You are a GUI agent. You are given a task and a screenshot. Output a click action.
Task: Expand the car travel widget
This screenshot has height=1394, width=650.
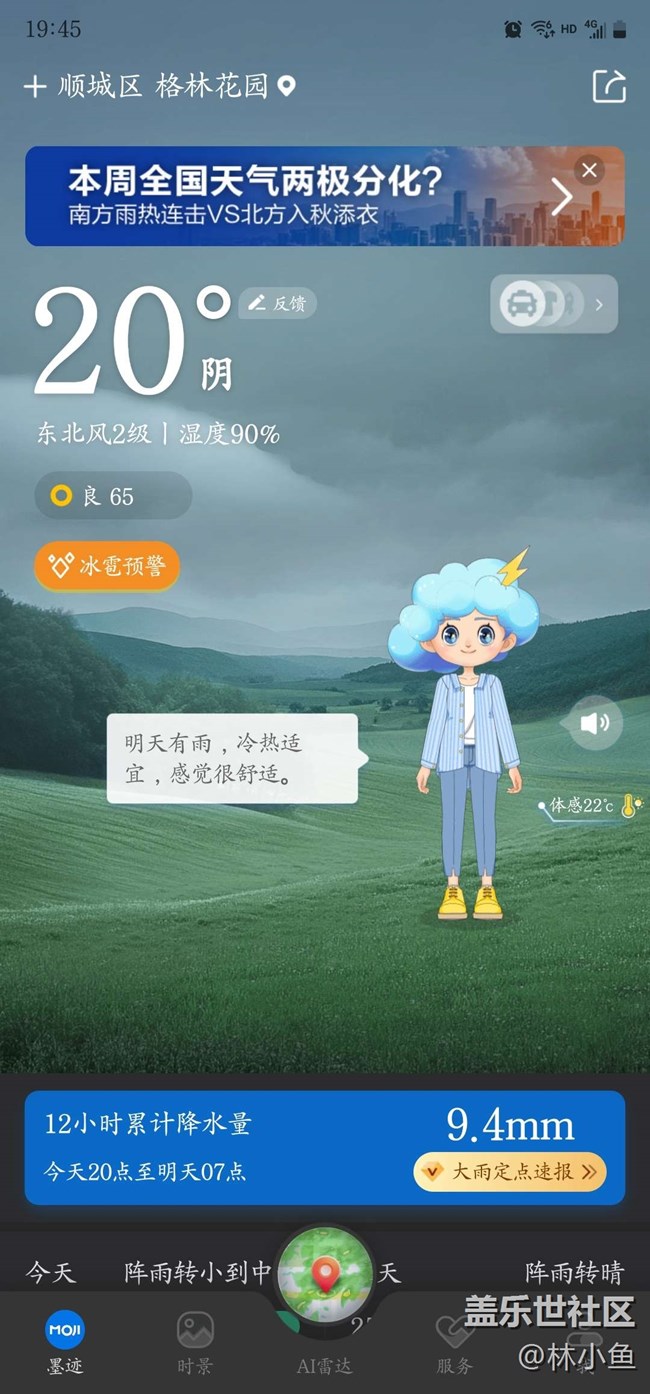click(553, 304)
